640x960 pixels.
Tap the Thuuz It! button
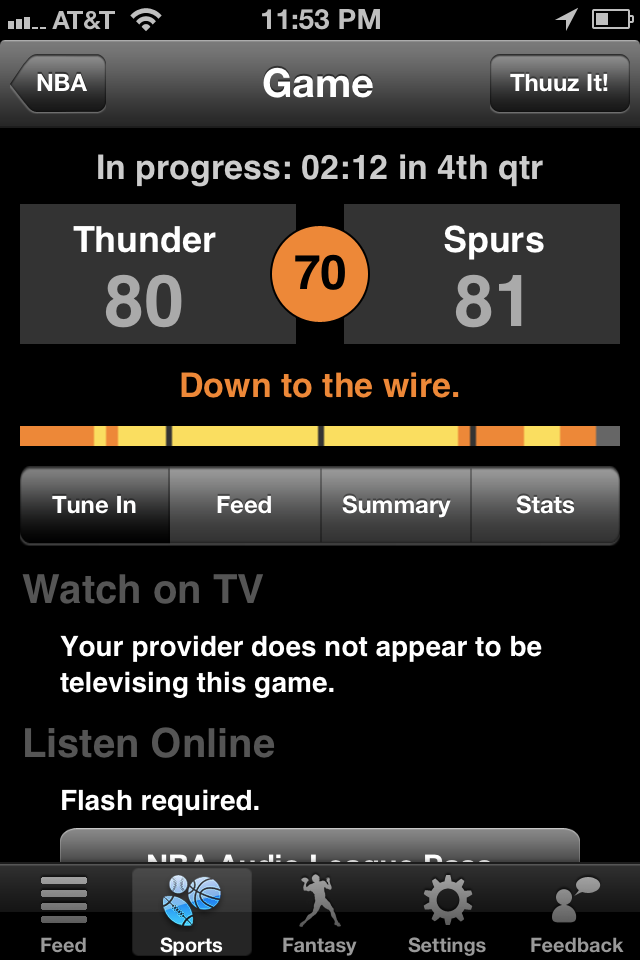[x=559, y=83]
